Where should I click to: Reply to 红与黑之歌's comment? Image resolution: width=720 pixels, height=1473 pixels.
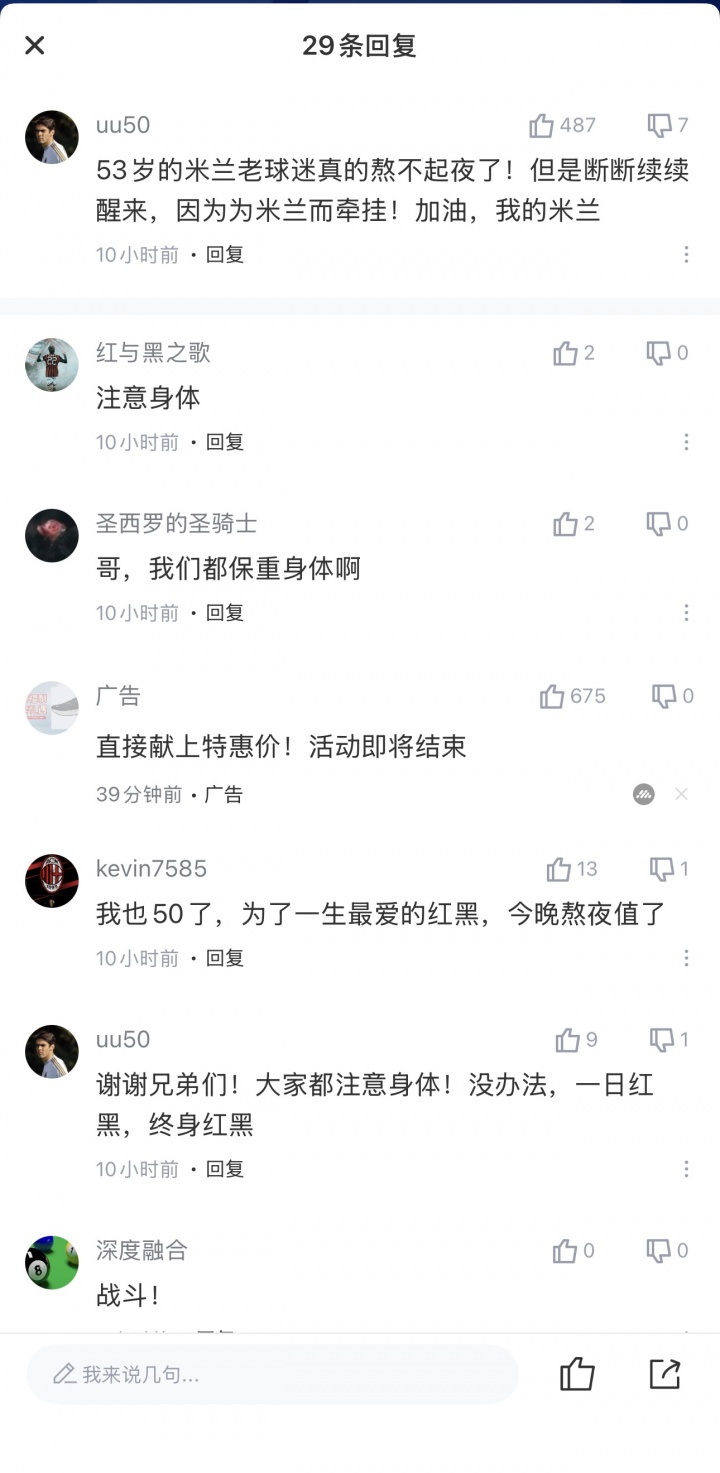pyautogui.click(x=225, y=442)
